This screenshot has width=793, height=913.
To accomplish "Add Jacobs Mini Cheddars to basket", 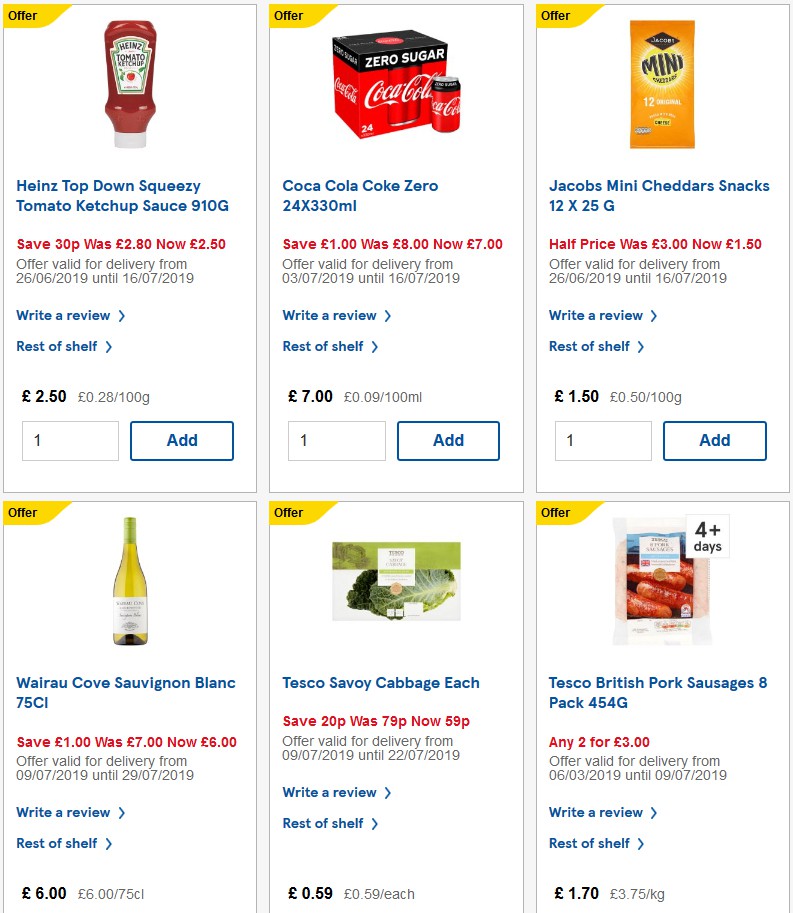I will [x=714, y=440].
